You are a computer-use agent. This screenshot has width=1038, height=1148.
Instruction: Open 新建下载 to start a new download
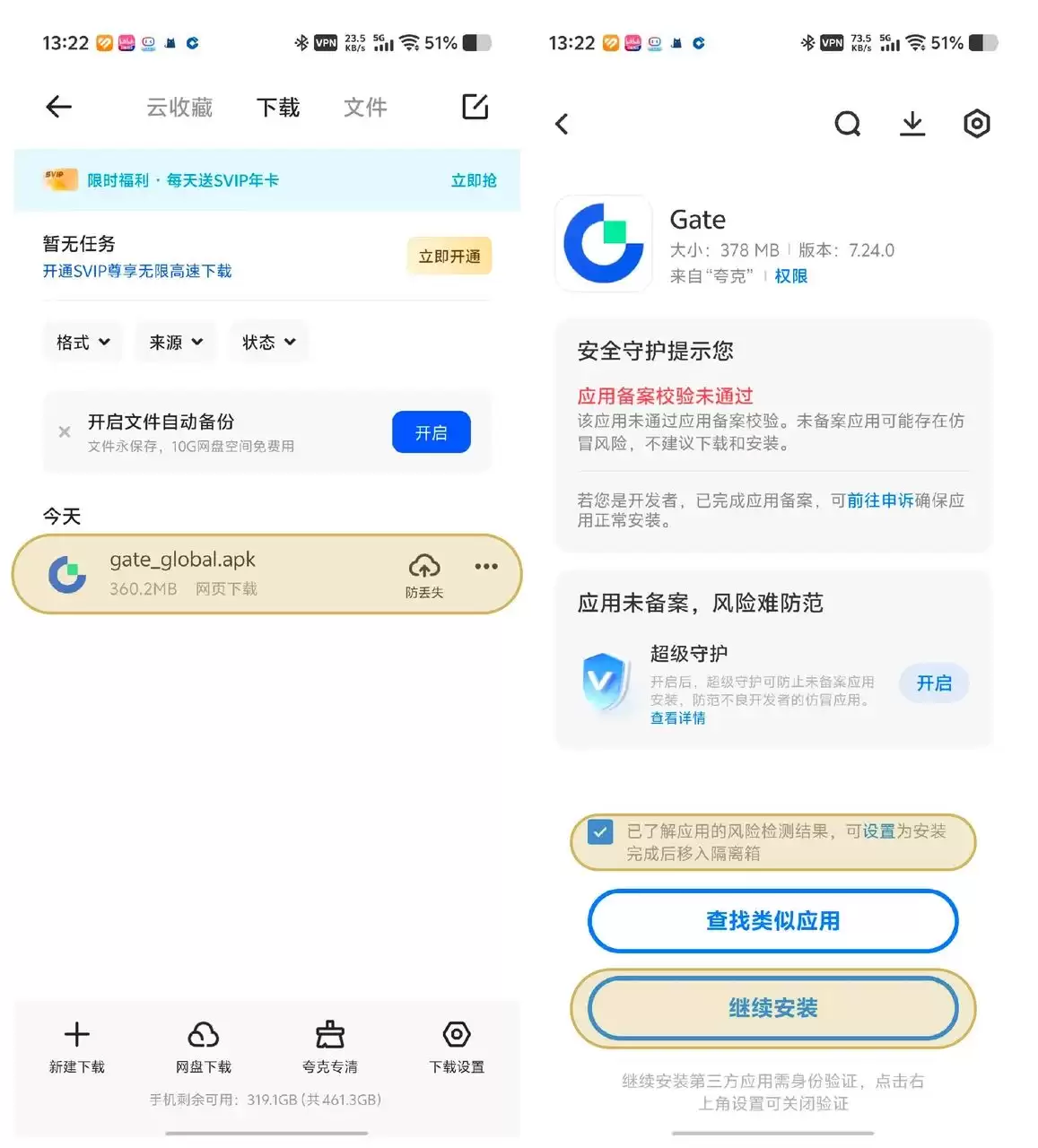tap(76, 1048)
